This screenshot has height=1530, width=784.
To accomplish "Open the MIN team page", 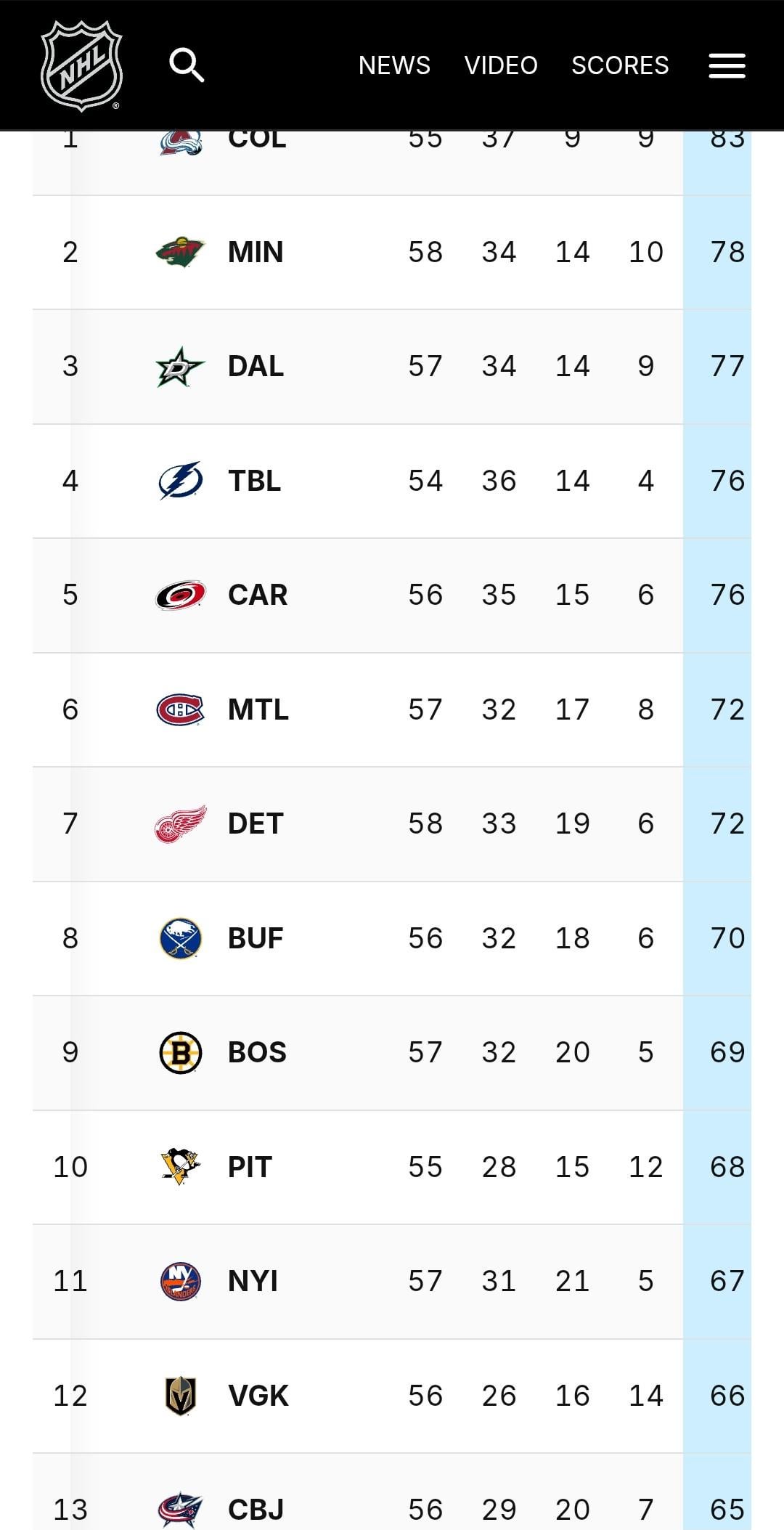I will (x=255, y=252).
